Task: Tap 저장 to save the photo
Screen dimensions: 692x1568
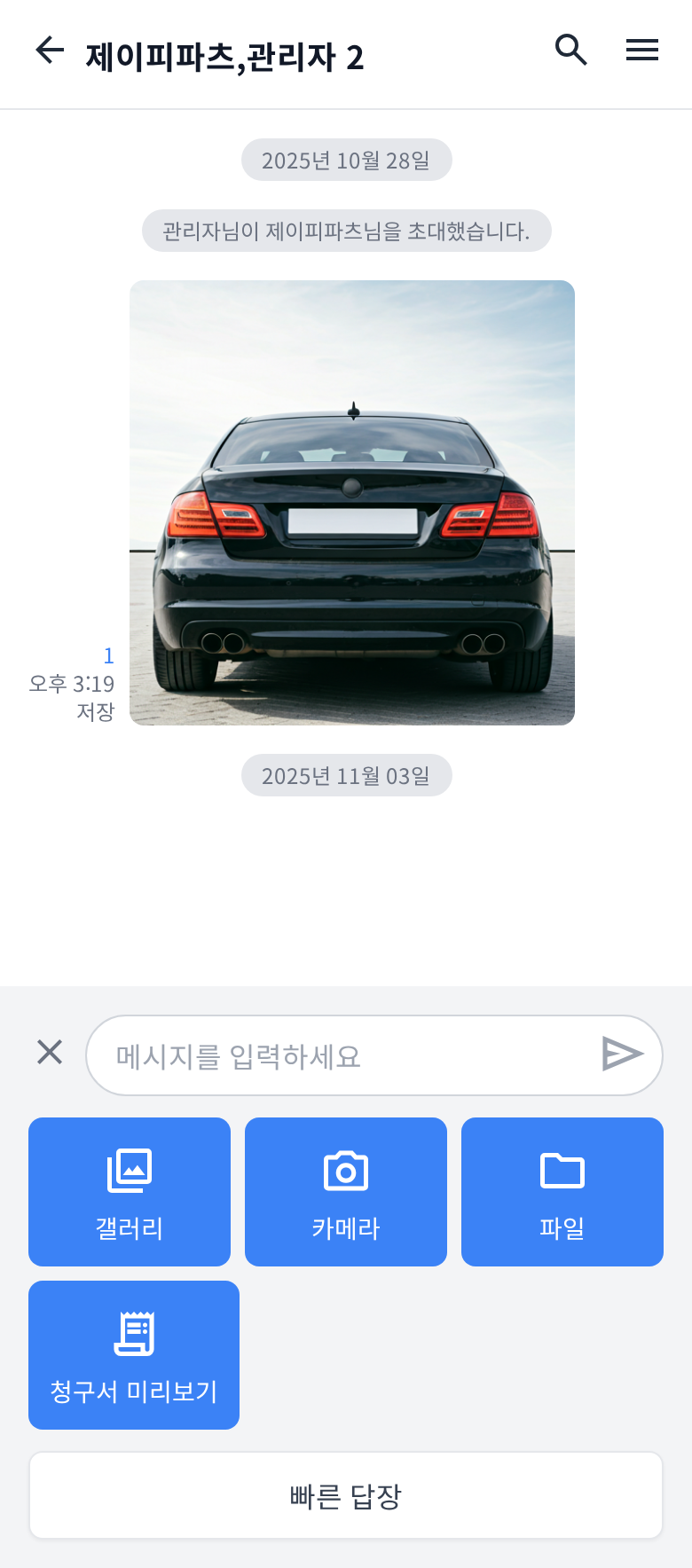Action: (96, 712)
